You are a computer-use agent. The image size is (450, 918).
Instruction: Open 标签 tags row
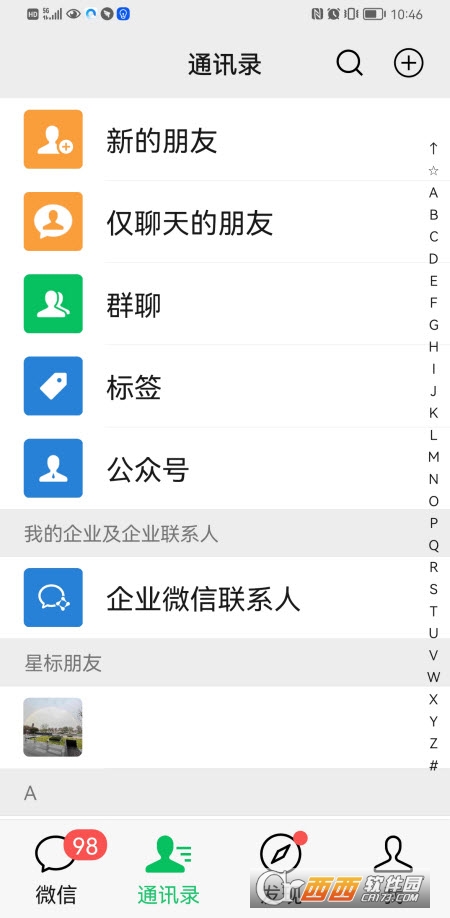(225, 386)
